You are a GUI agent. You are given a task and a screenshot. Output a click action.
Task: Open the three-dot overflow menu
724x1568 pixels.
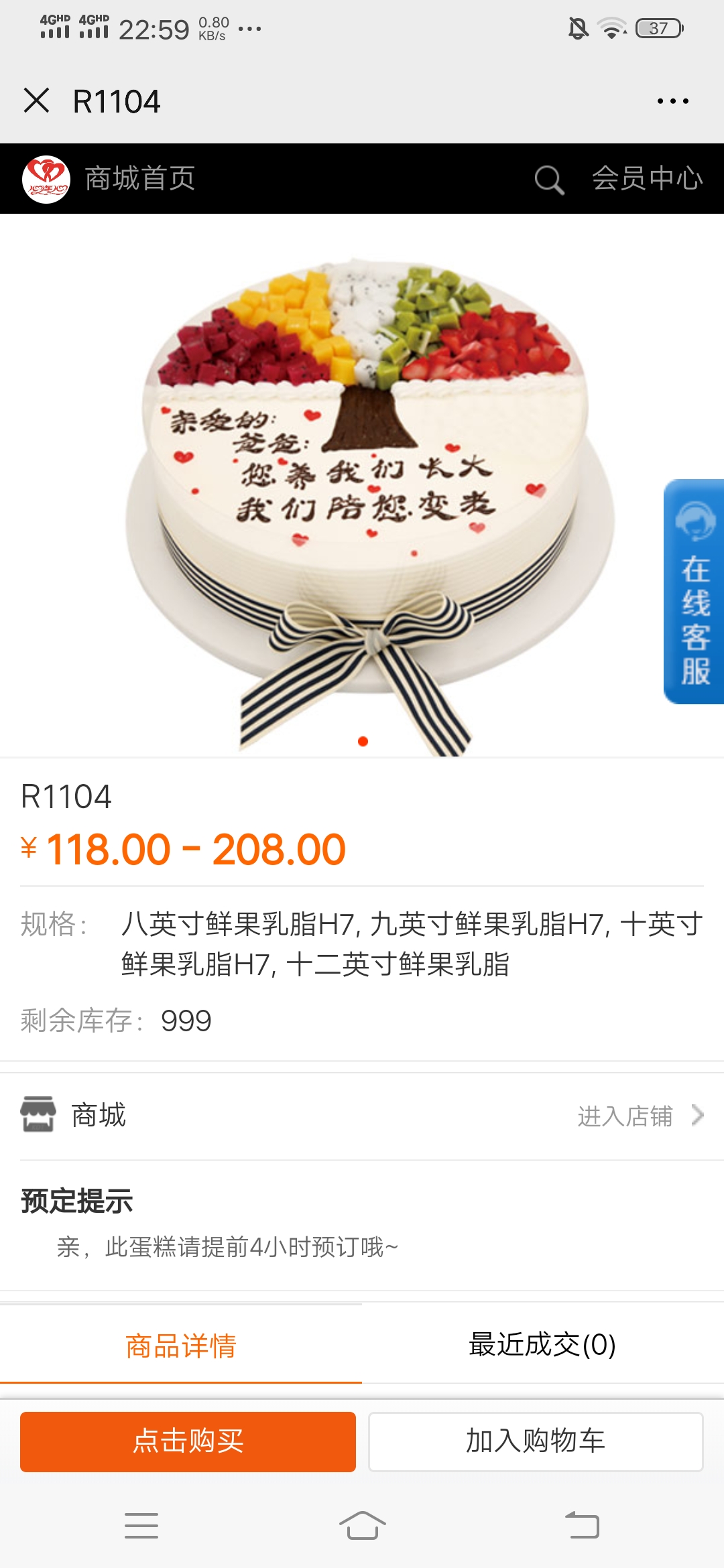(x=672, y=101)
